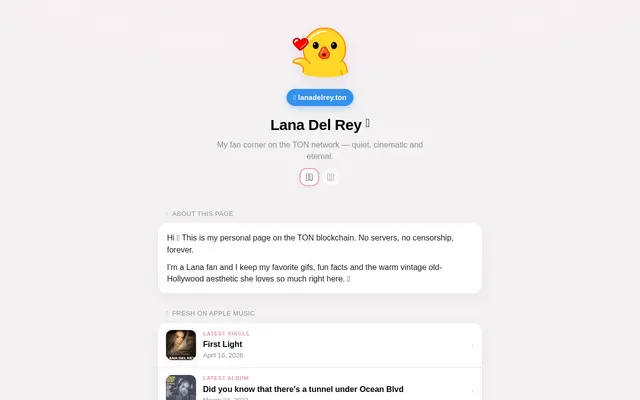
Task: Open the lanadelrey.ton domain badge
Action: 320,98
